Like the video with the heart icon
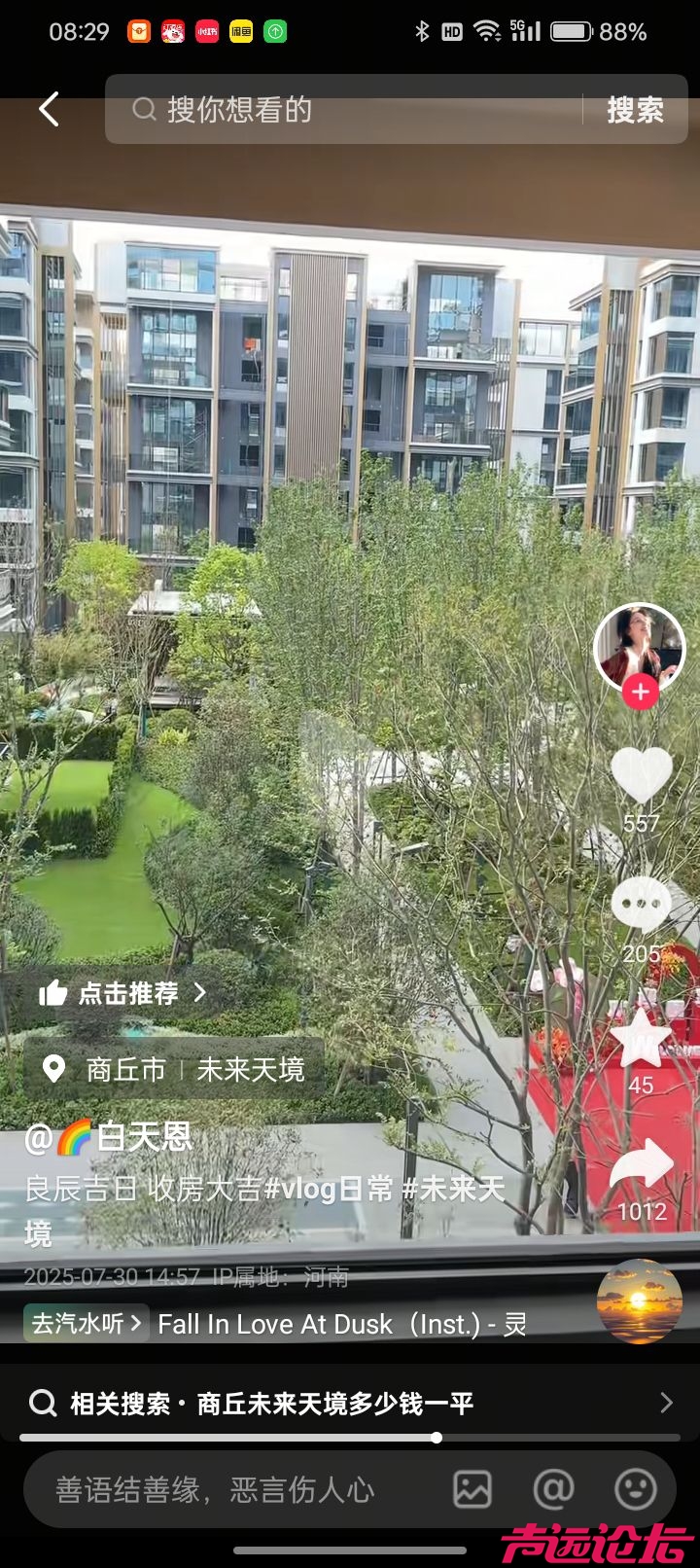The width and height of the screenshot is (700, 1568). point(641,774)
